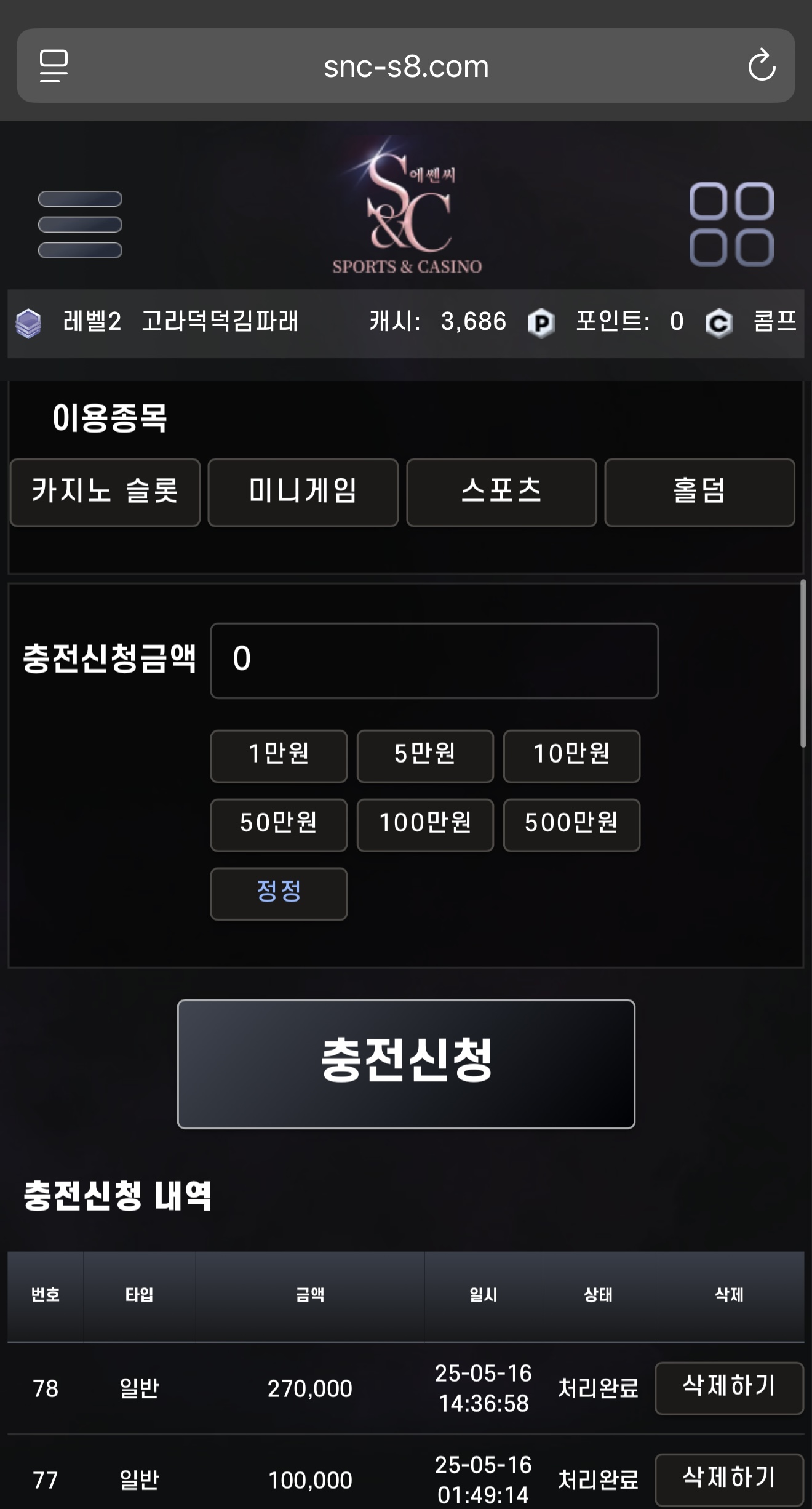Add 50만원 to the amount
This screenshot has width=812, height=1509.
point(279,825)
